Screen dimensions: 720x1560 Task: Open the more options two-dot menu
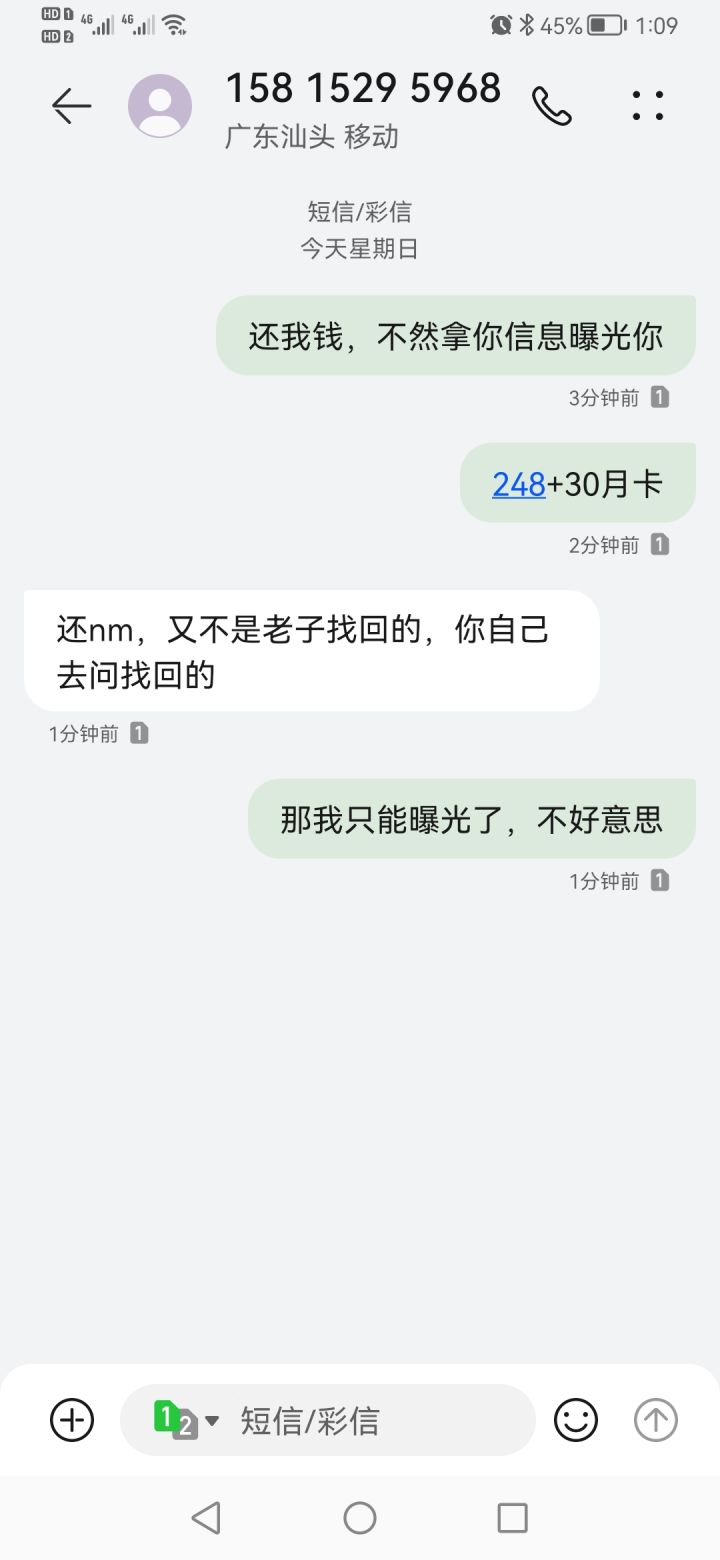(647, 104)
